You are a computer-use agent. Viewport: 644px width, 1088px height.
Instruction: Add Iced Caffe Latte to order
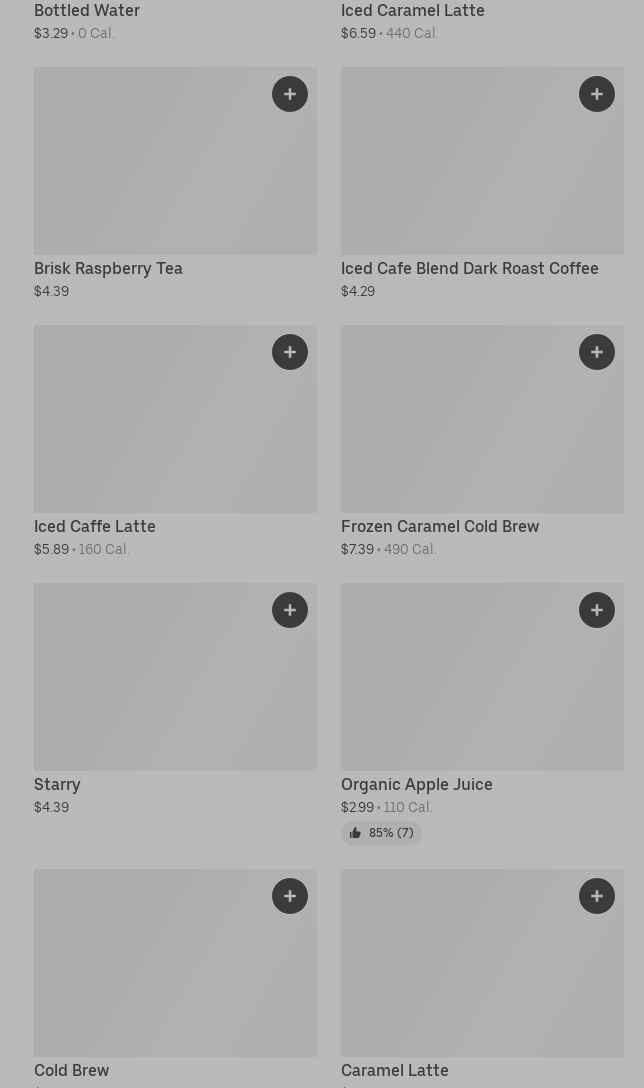pos(290,352)
